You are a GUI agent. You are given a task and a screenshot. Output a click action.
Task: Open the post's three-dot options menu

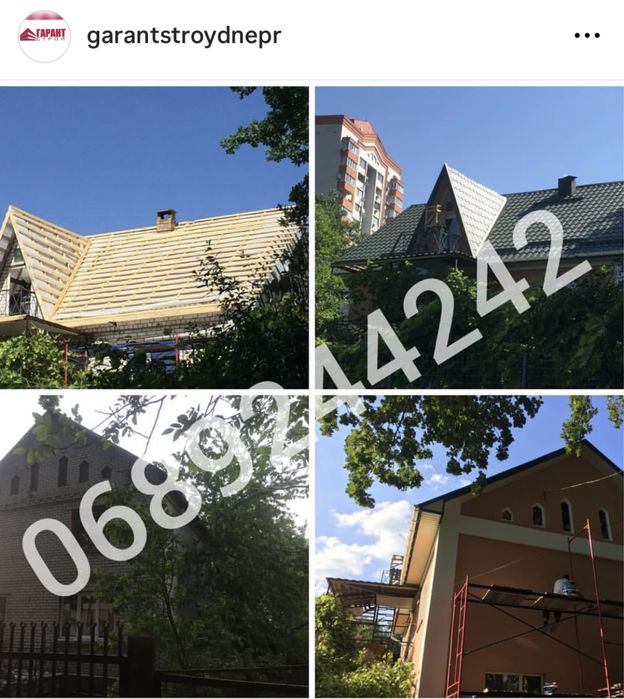click(x=587, y=36)
